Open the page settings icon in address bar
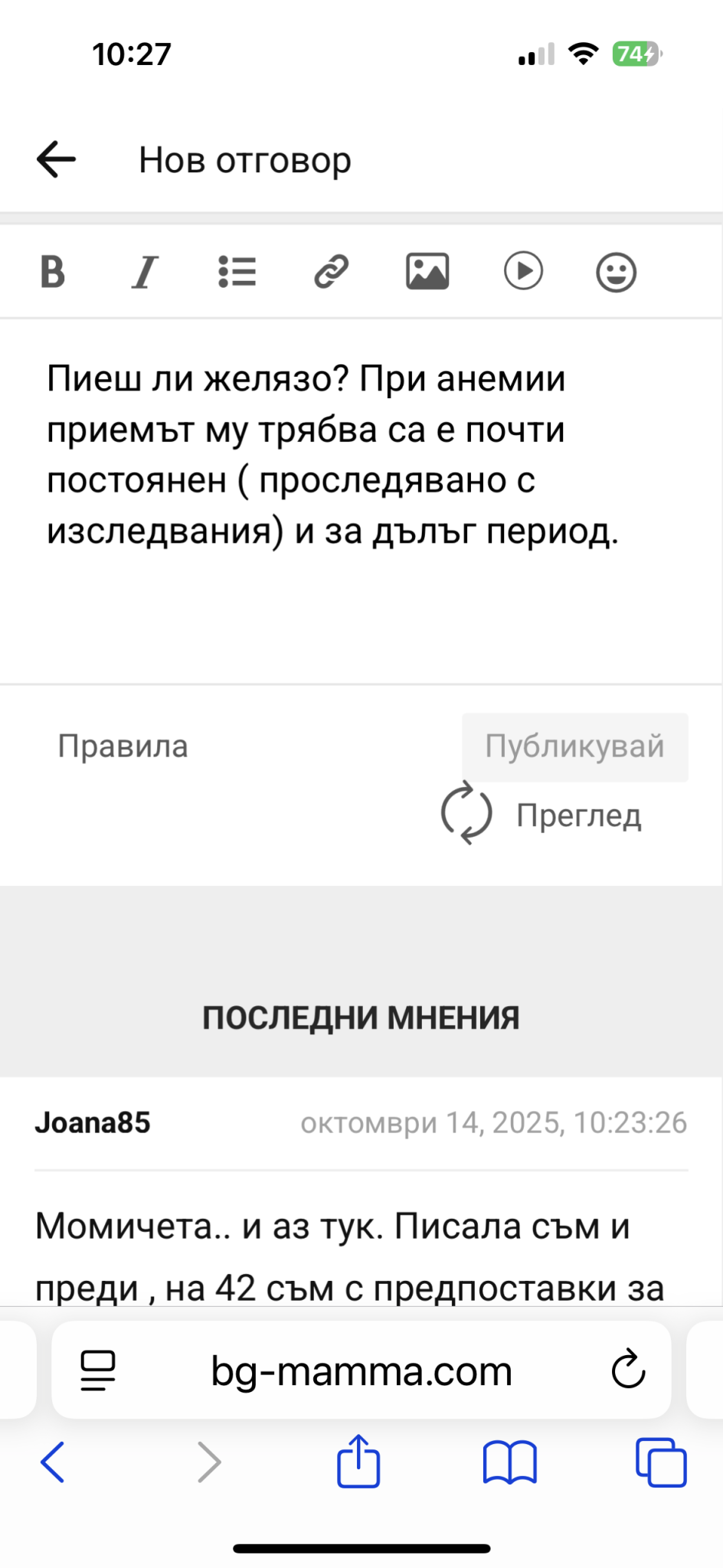723x1568 pixels. tap(98, 1370)
